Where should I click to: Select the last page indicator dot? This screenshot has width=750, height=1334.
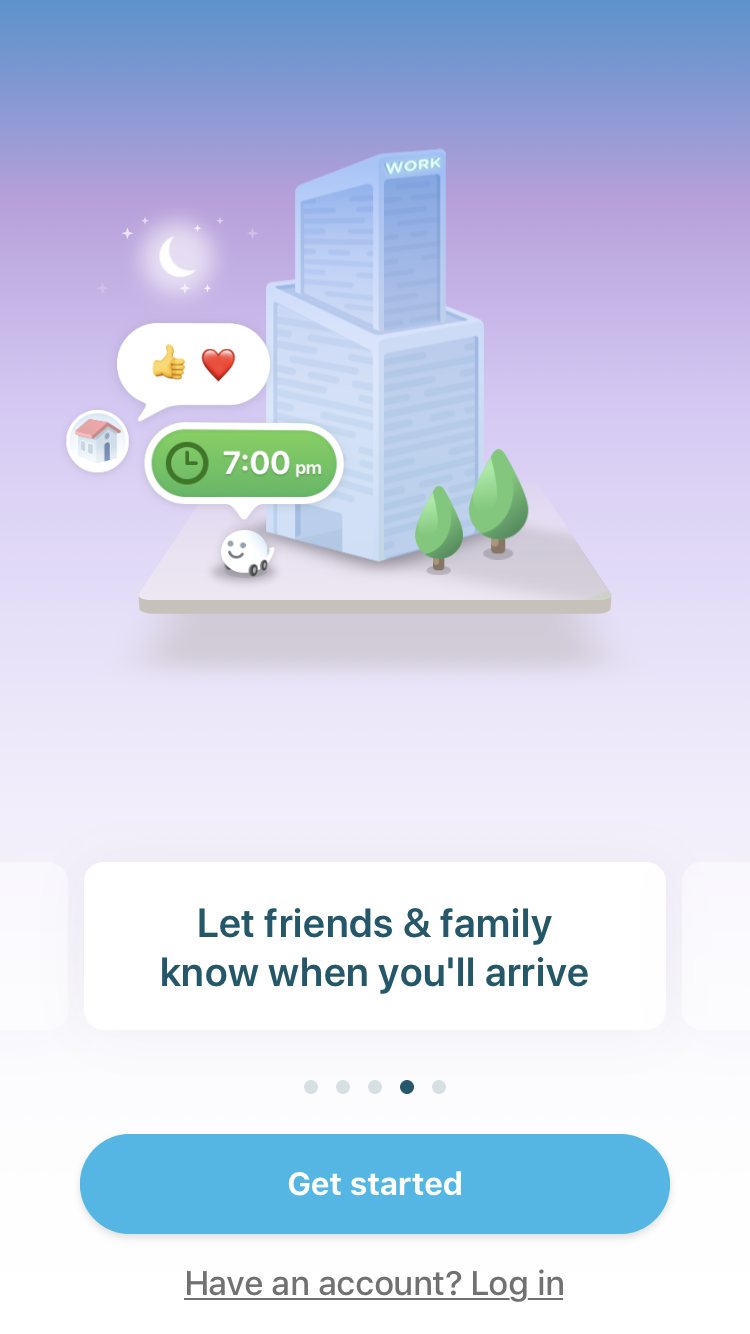[439, 1087]
